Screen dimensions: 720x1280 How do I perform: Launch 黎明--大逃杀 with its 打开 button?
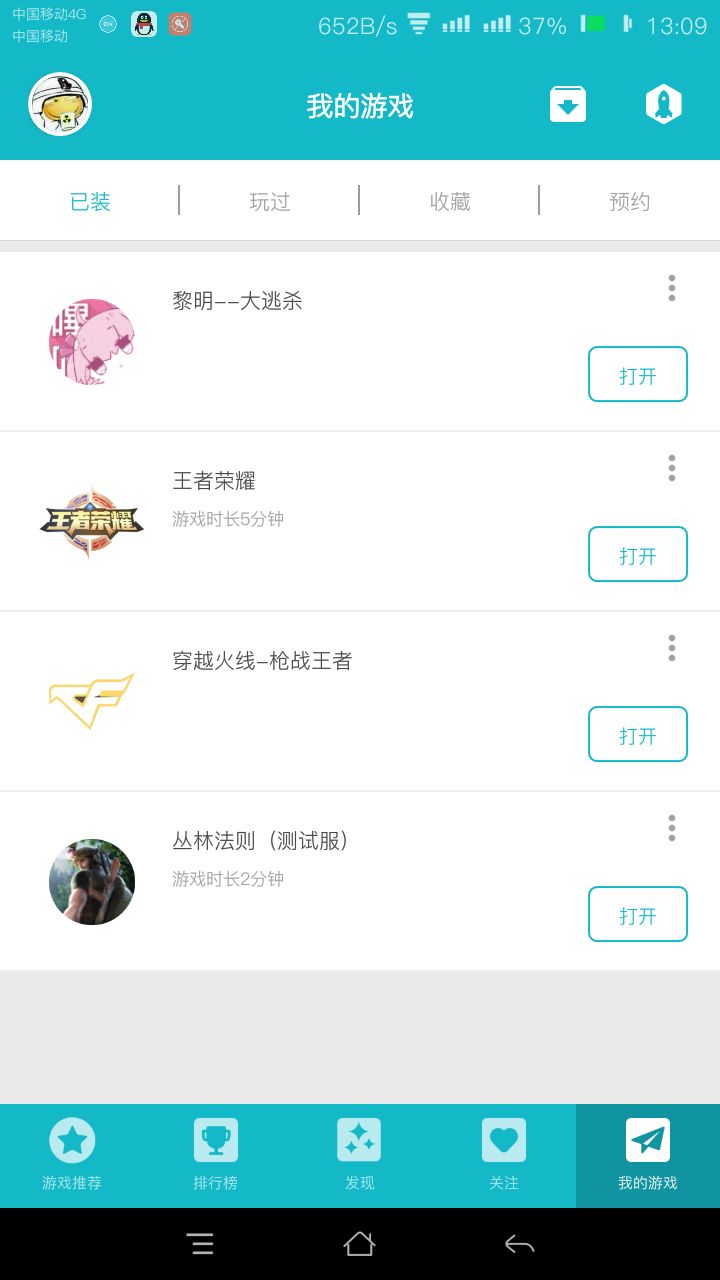click(x=638, y=375)
